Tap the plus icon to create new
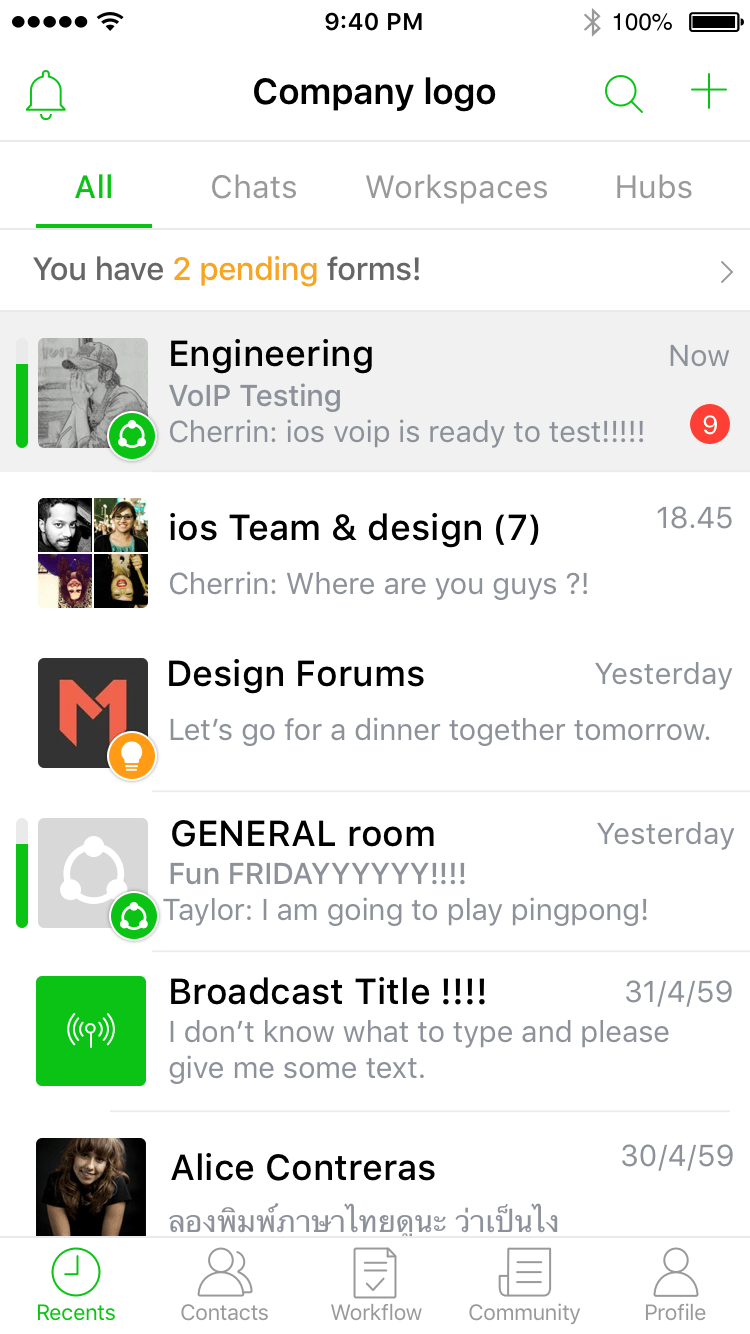 point(708,92)
